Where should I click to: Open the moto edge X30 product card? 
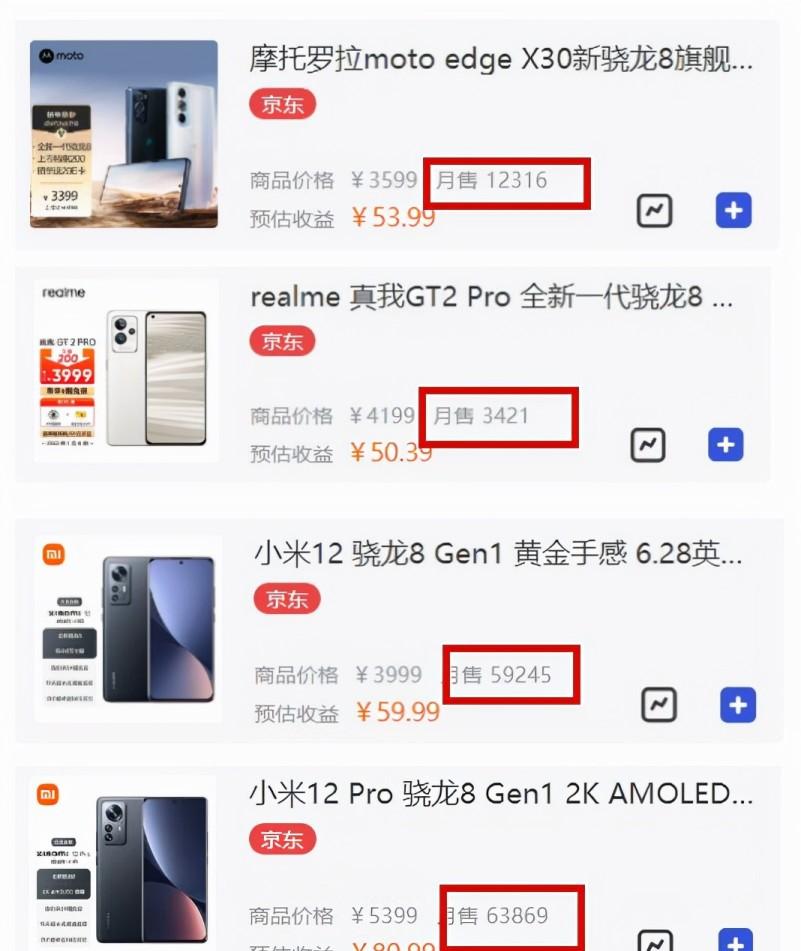500,60
